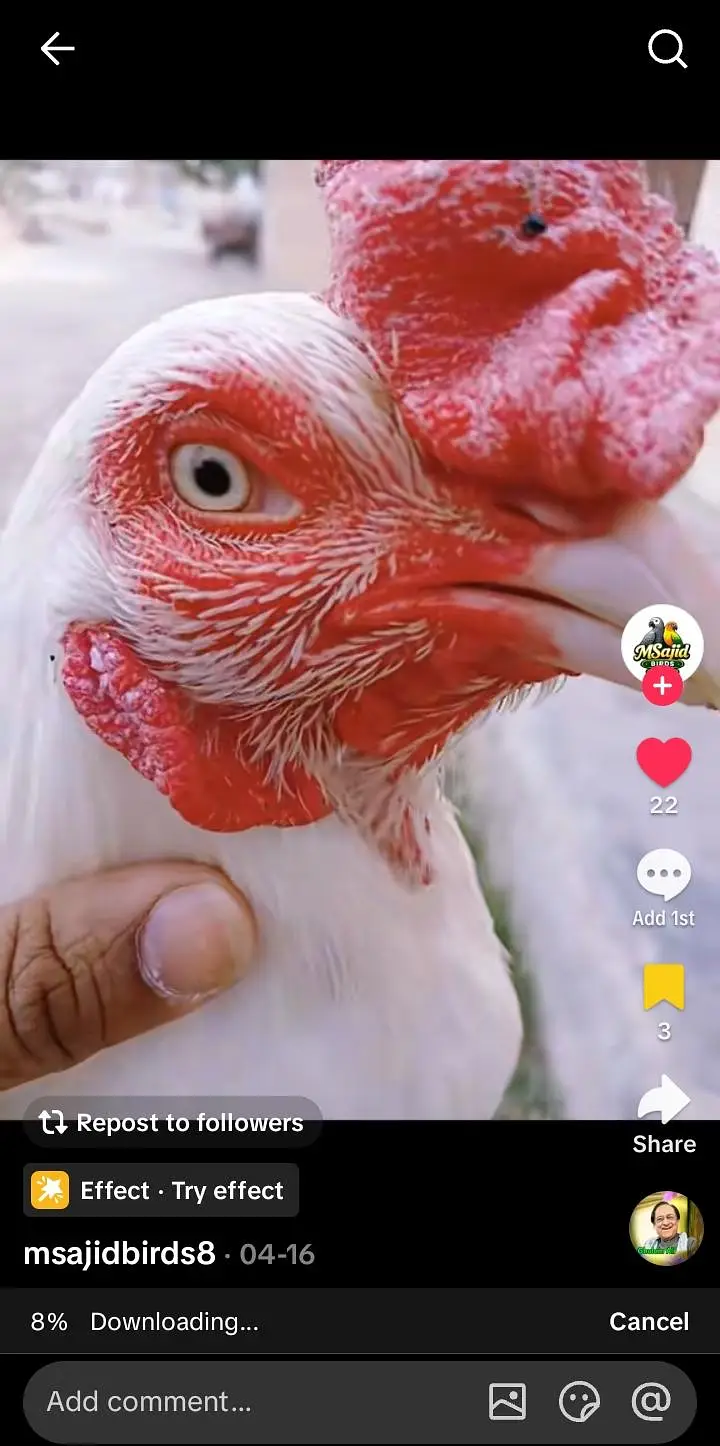Repost to followers
Screen dimensions: 720x1446
(x=172, y=1123)
